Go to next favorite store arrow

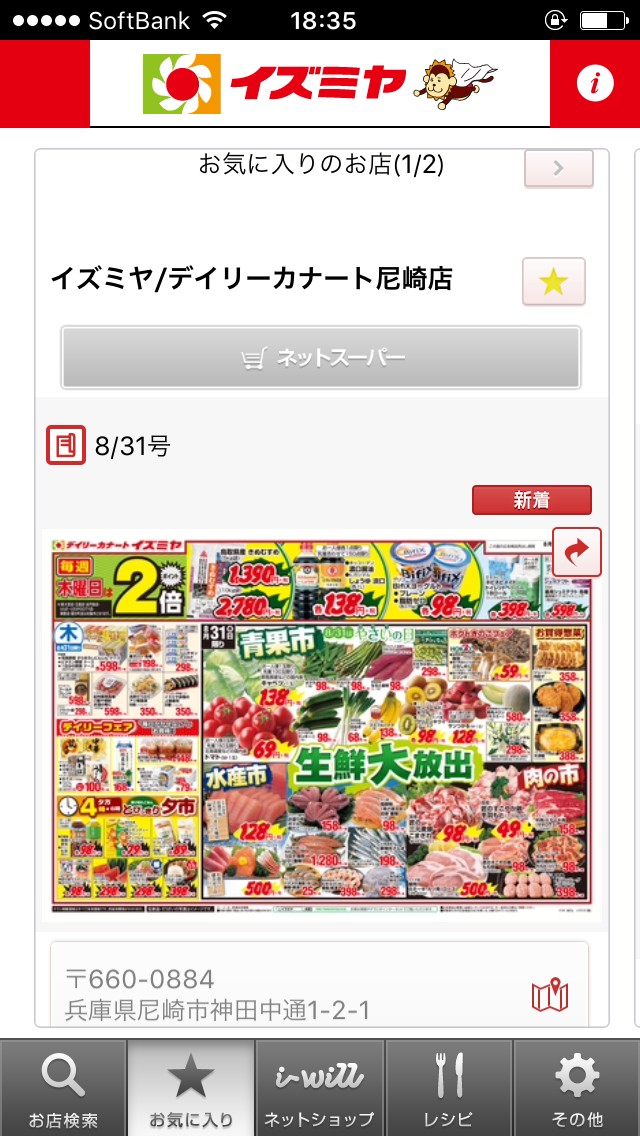[x=558, y=168]
